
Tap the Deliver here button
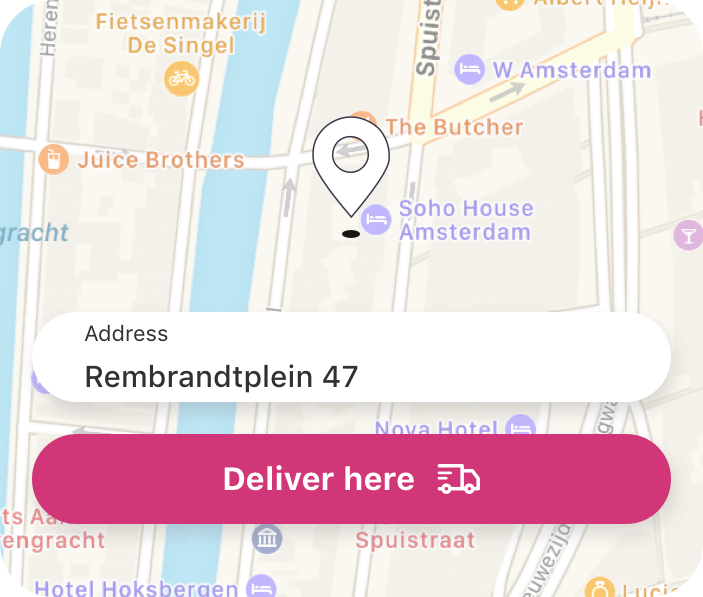pyautogui.click(x=351, y=479)
